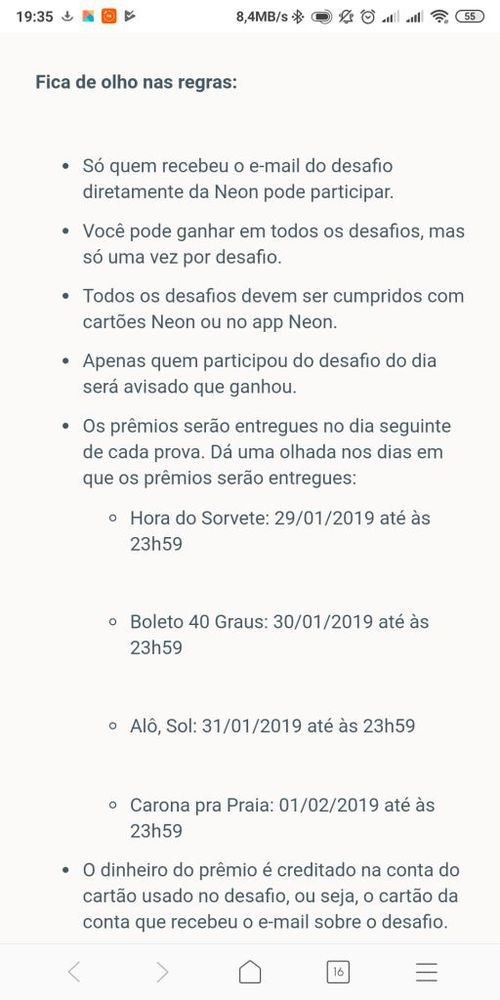500x1000 pixels.
Task: Go back to the previous page
Action: [74, 972]
